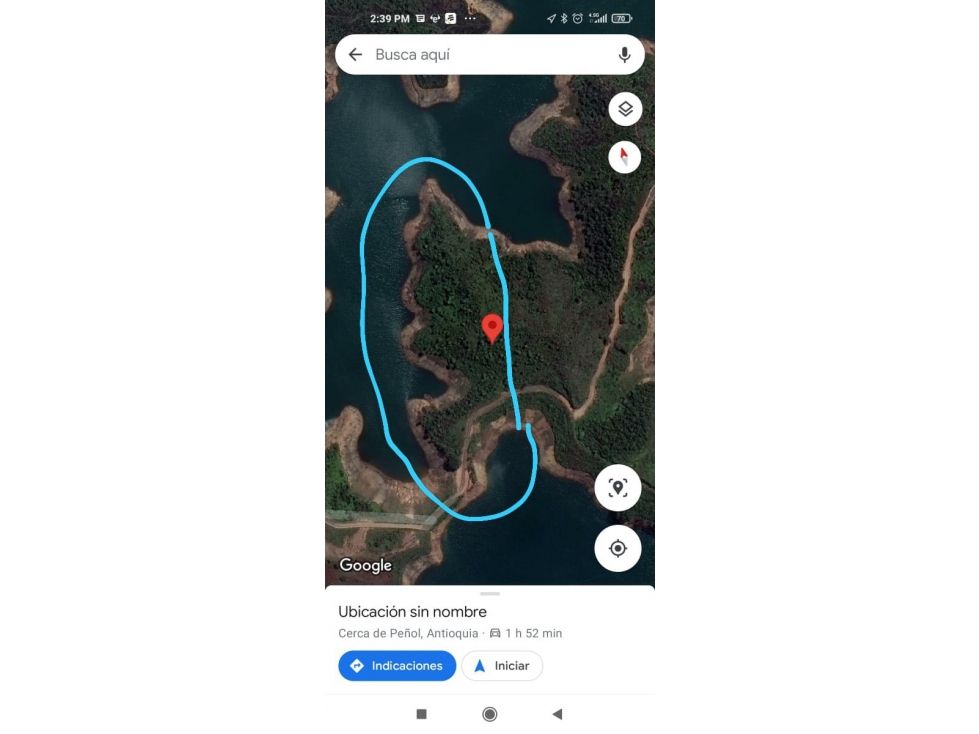The height and width of the screenshot is (734, 979).
Task: Tap the 'Busca aquí' search field
Action: pyautogui.click(x=480, y=55)
